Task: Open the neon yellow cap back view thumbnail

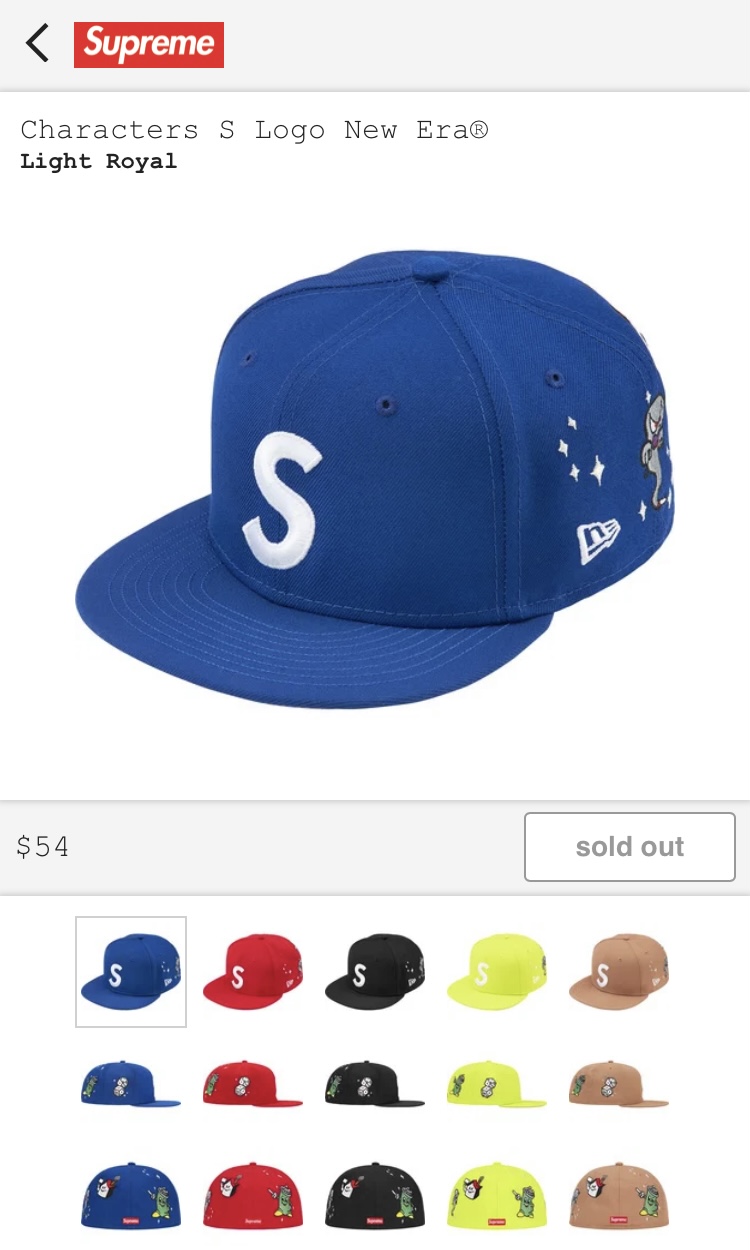Action: [x=497, y=1196]
